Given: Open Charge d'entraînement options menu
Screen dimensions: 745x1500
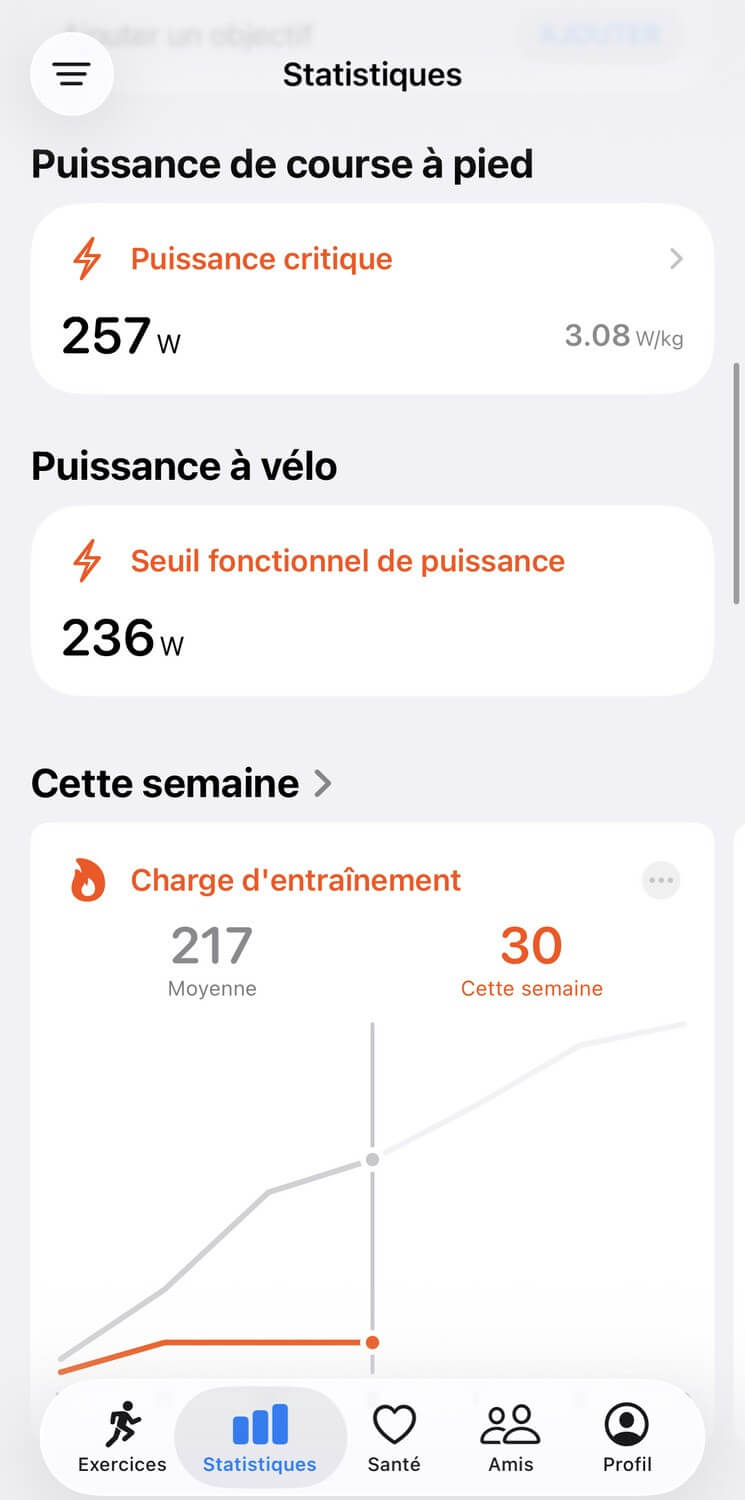Looking at the screenshot, I should coord(660,881).
